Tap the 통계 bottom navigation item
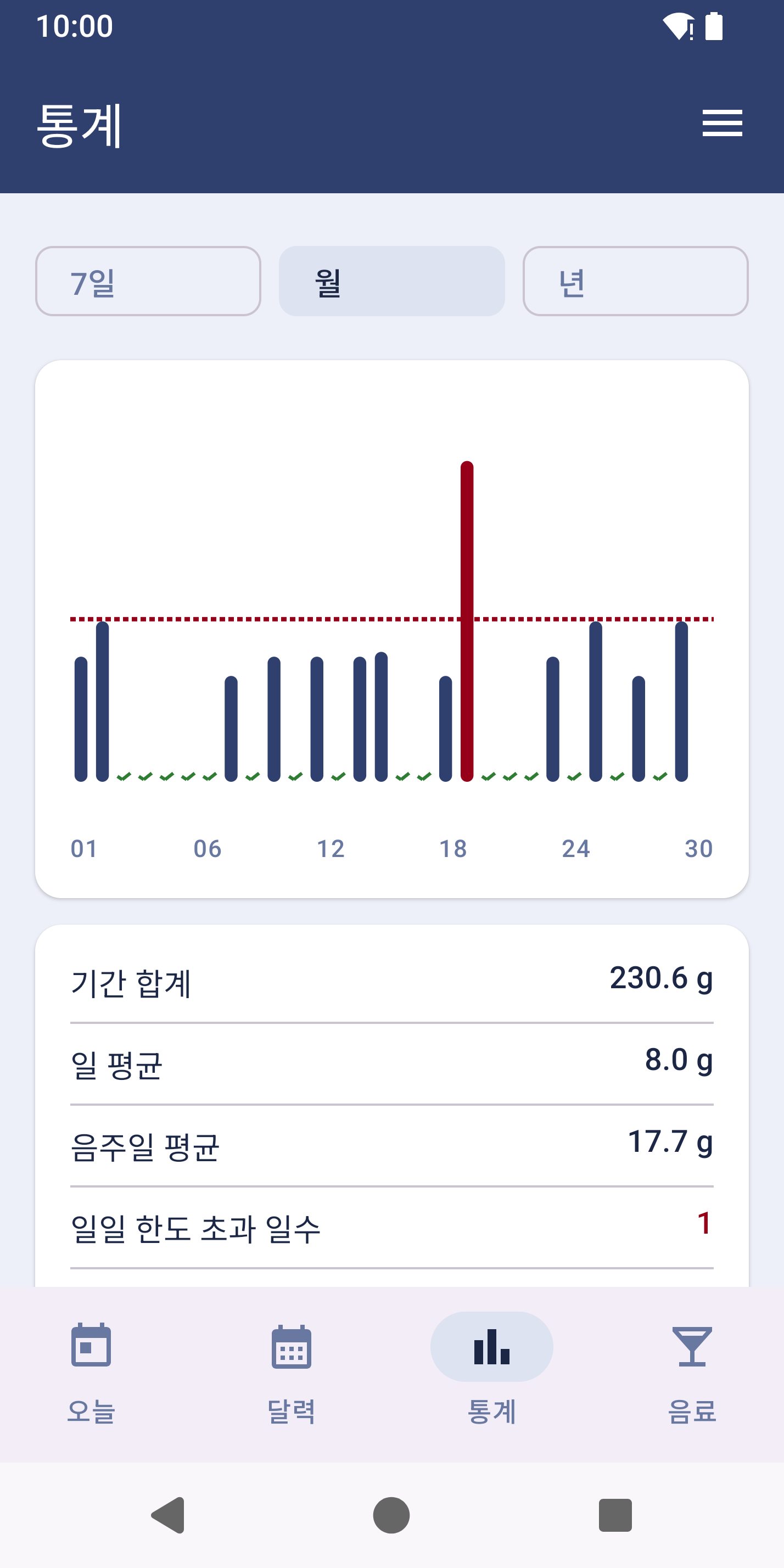Image resolution: width=784 pixels, height=1568 pixels. (492, 1374)
